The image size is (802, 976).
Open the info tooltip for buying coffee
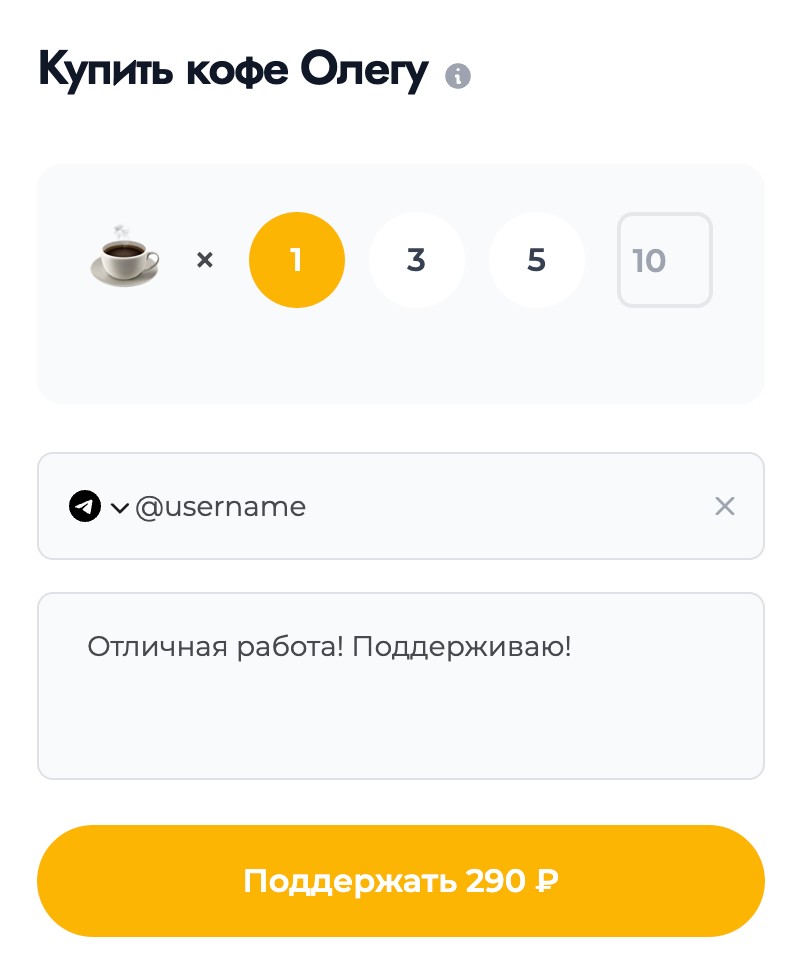click(x=459, y=74)
